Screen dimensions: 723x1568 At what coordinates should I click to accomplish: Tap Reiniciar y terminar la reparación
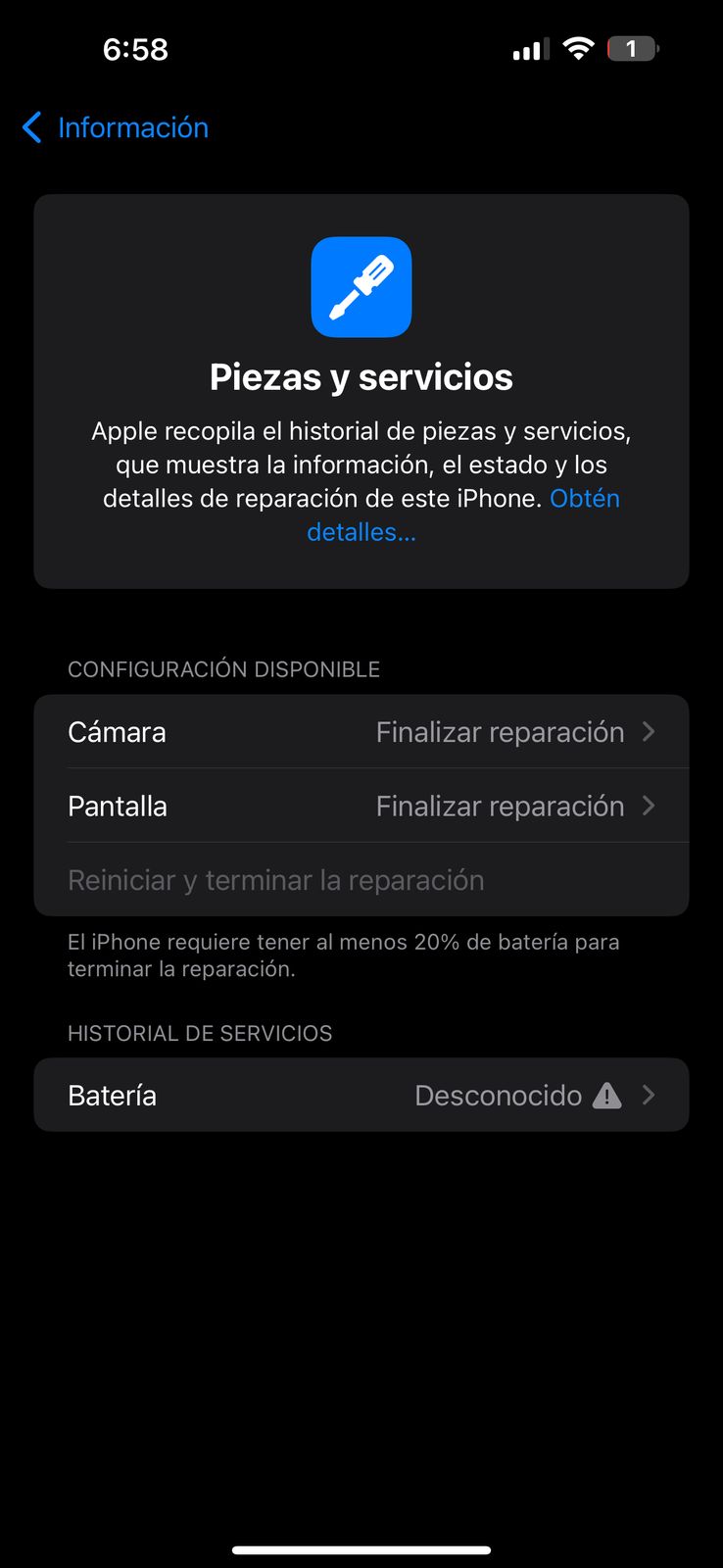276,880
